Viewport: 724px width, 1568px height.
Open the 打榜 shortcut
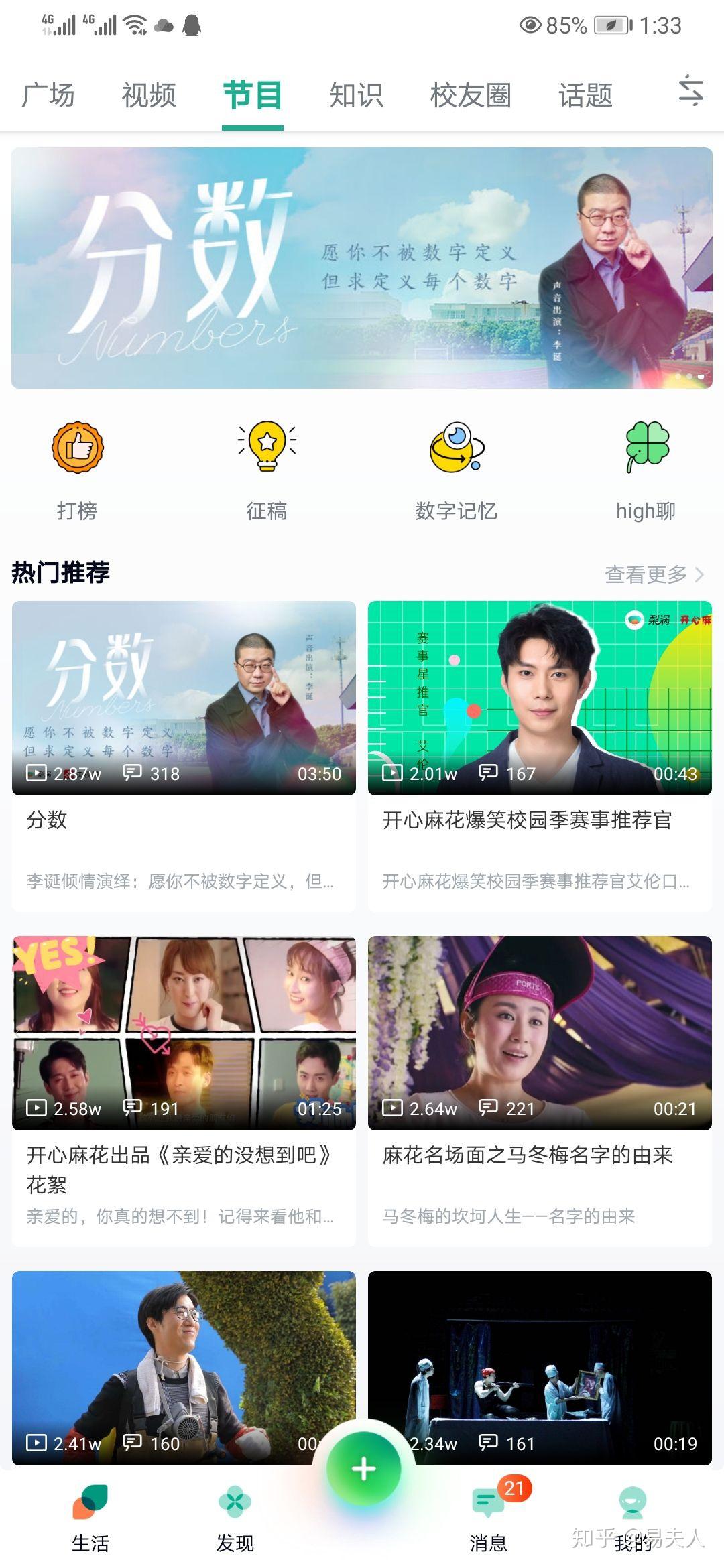[x=77, y=471]
